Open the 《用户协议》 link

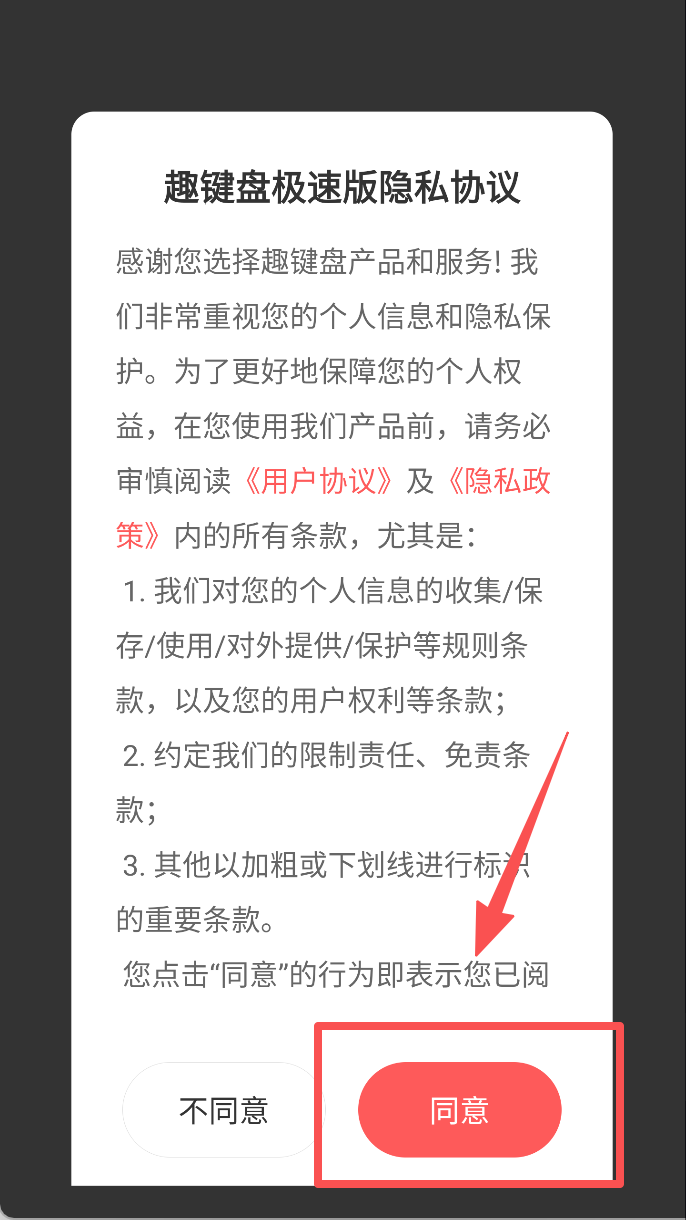[x=320, y=481]
